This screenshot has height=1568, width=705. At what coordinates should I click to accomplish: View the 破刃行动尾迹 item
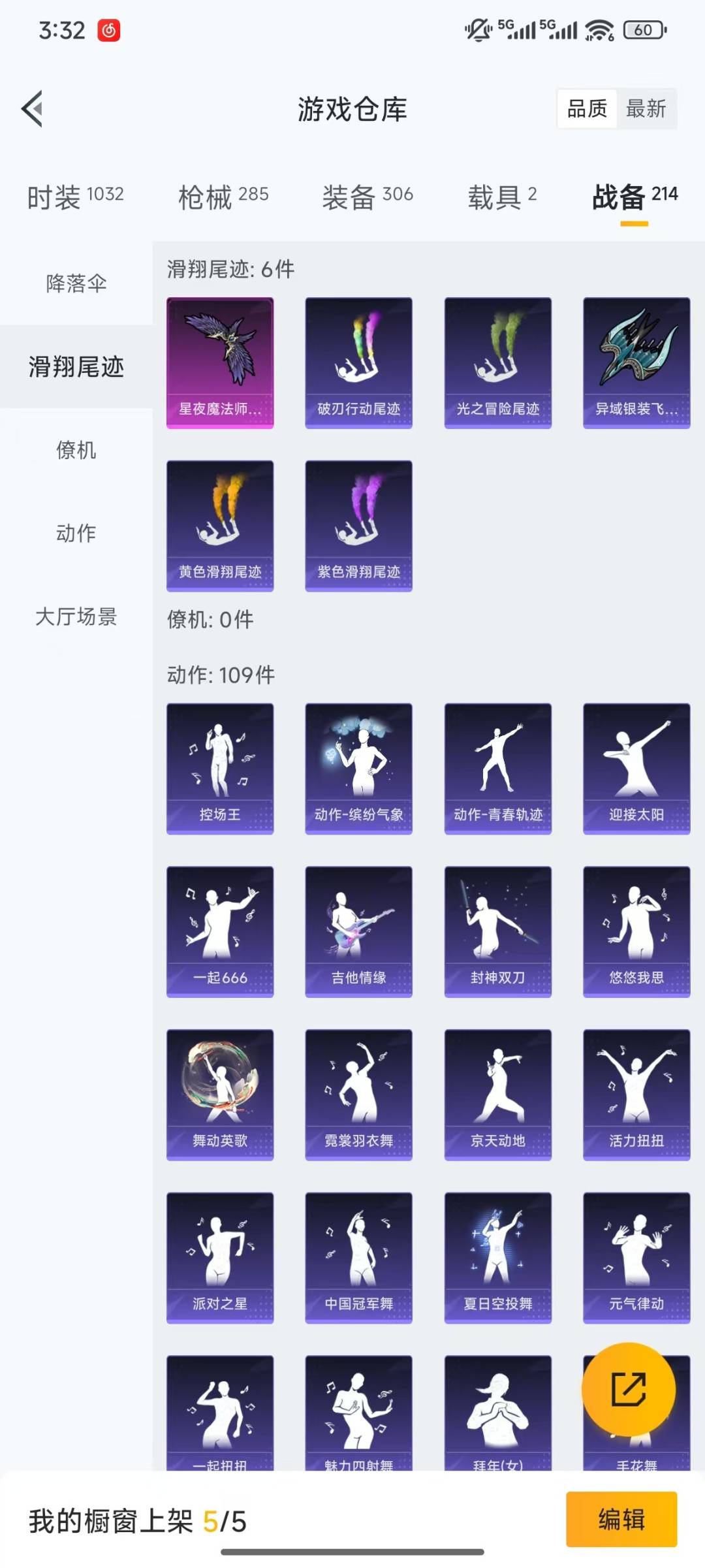click(x=358, y=362)
